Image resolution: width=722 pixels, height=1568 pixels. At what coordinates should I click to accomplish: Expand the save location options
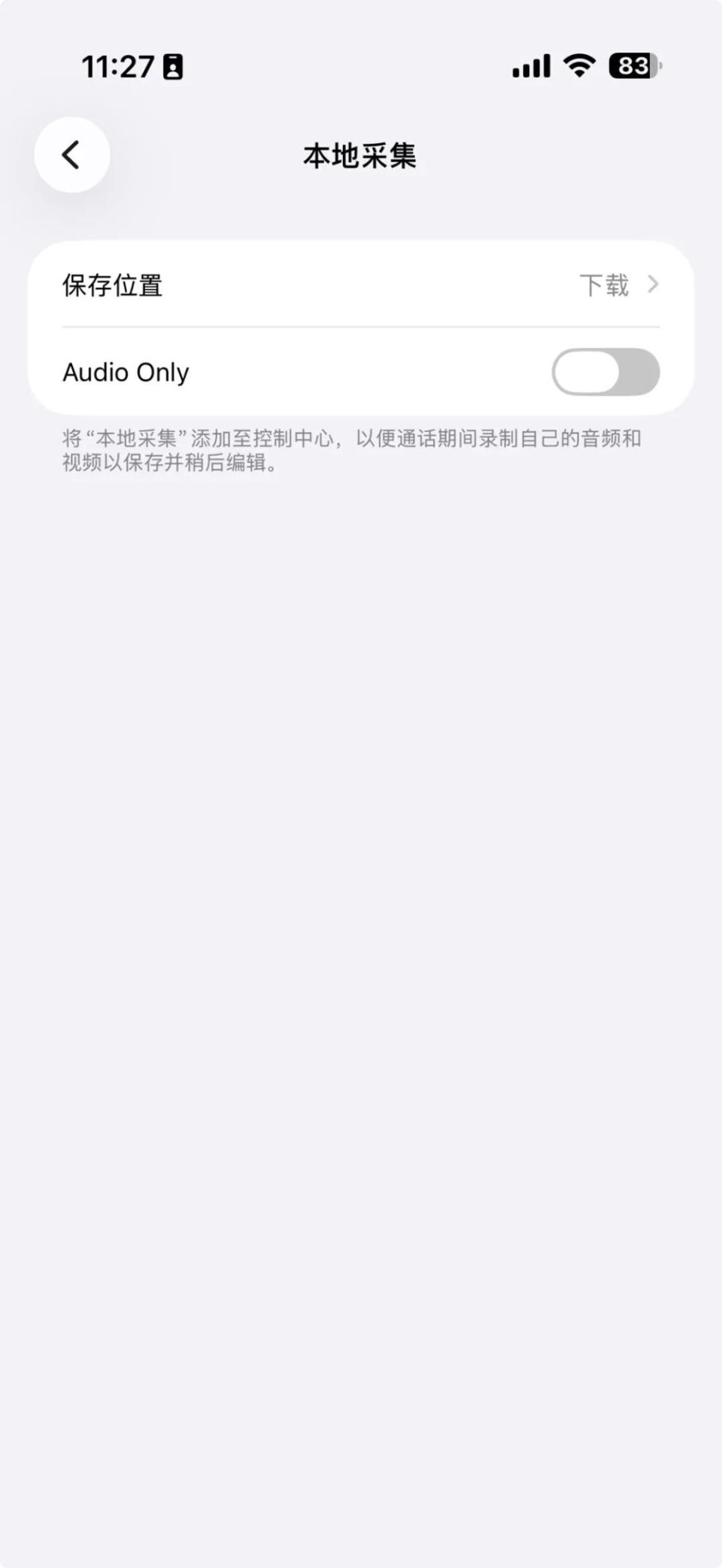click(x=361, y=285)
